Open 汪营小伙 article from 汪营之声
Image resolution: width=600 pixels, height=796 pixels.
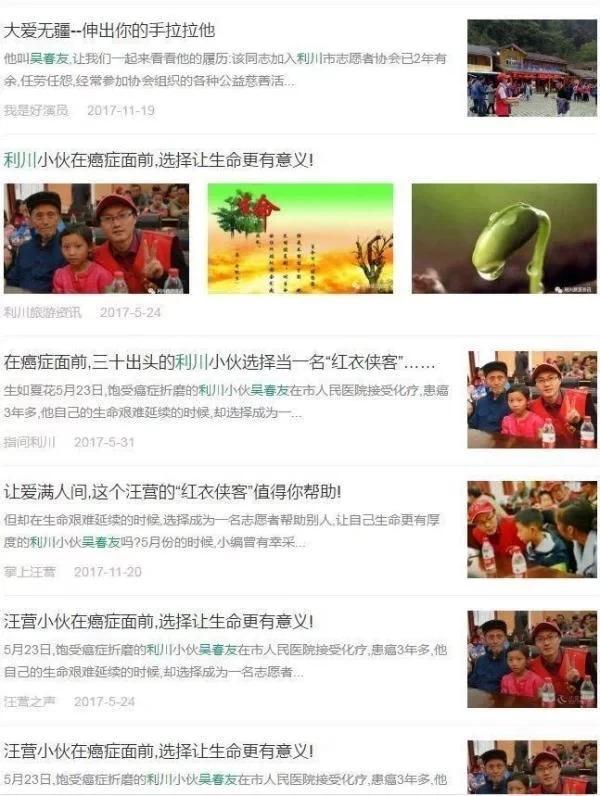pos(160,621)
